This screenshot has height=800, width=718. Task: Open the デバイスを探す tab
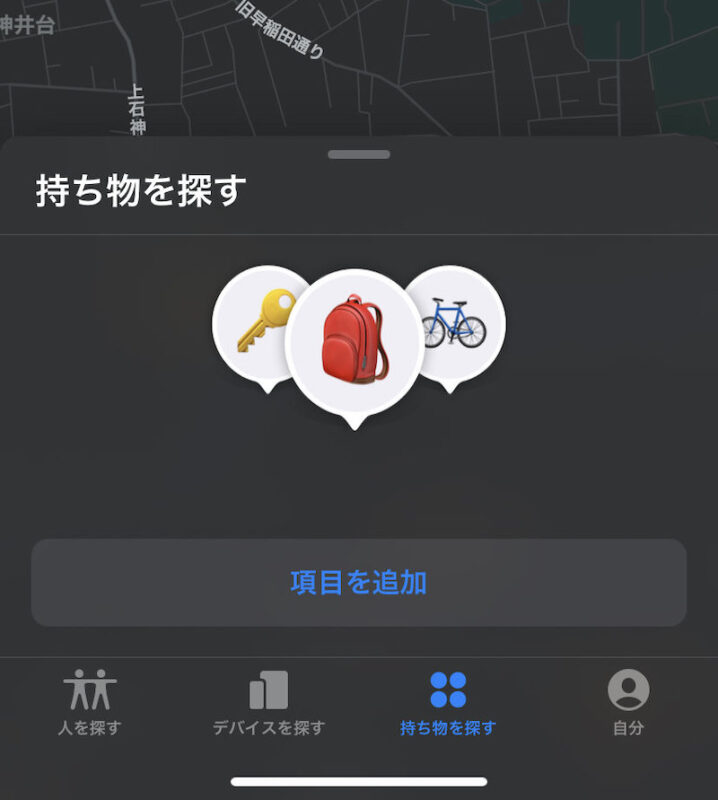point(268,703)
